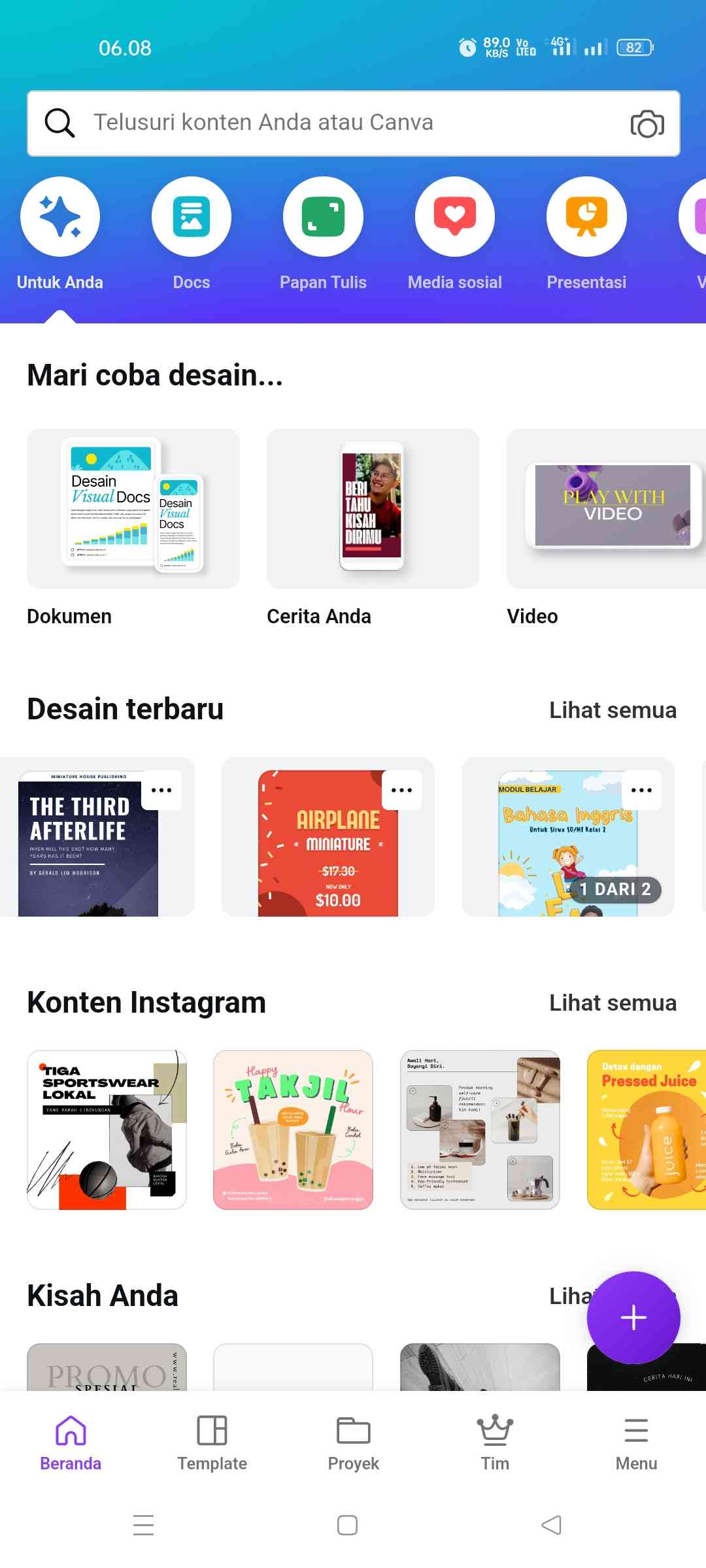706x1568 pixels.
Task: Create a new design with plus button
Action: (633, 1317)
